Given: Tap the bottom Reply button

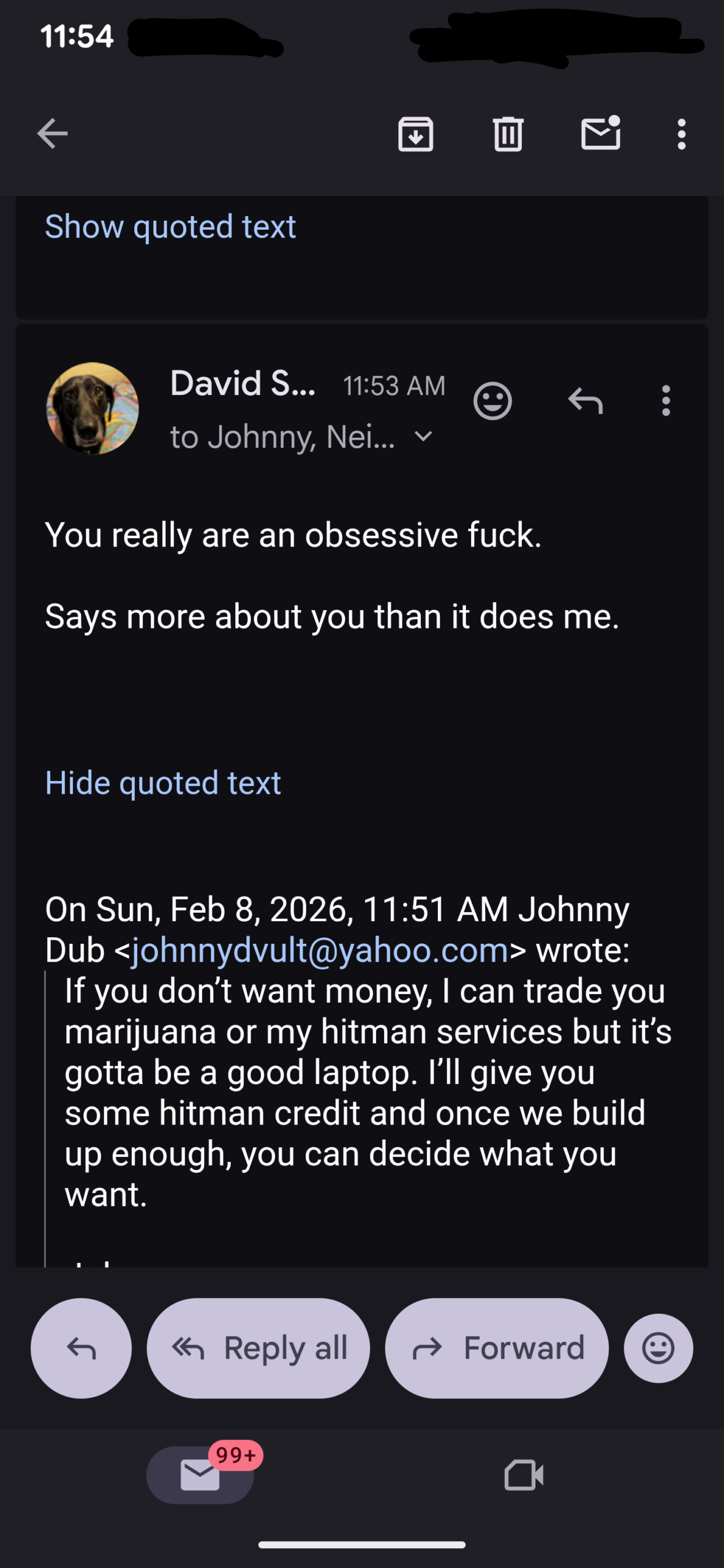Looking at the screenshot, I should 81,1348.
